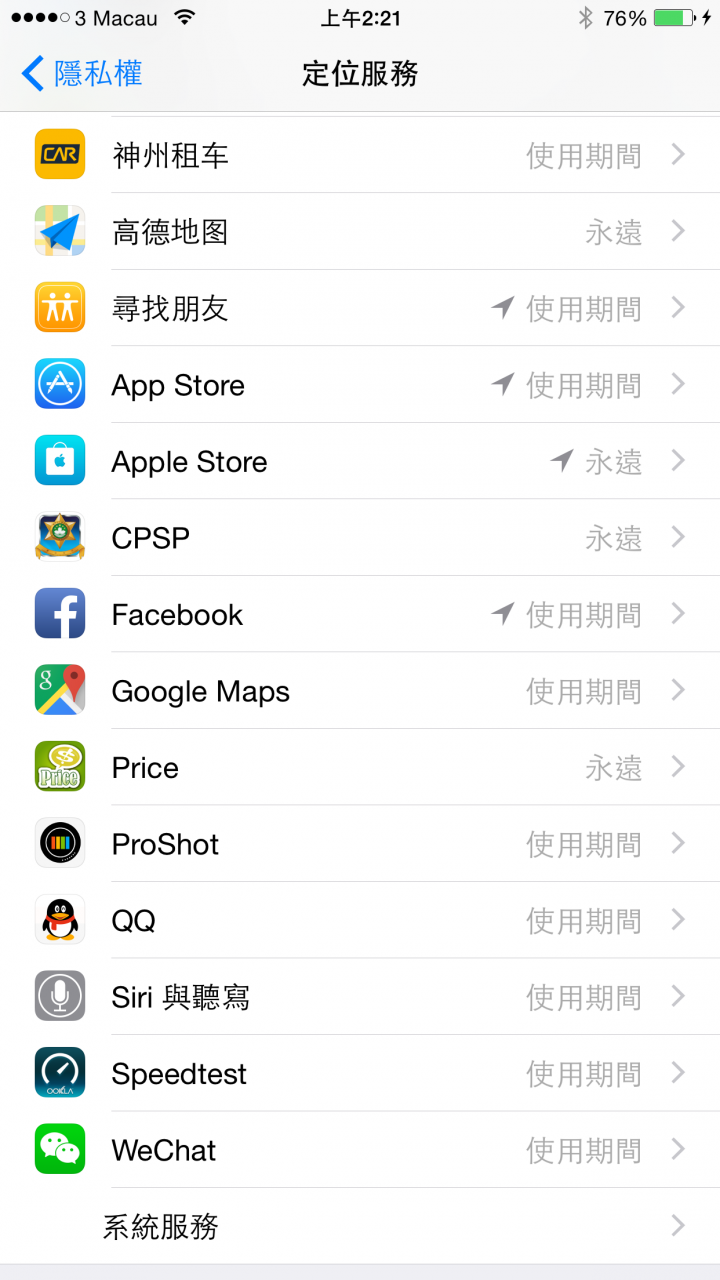Tap the Apple Store row
The image size is (720, 1280).
tap(360, 462)
